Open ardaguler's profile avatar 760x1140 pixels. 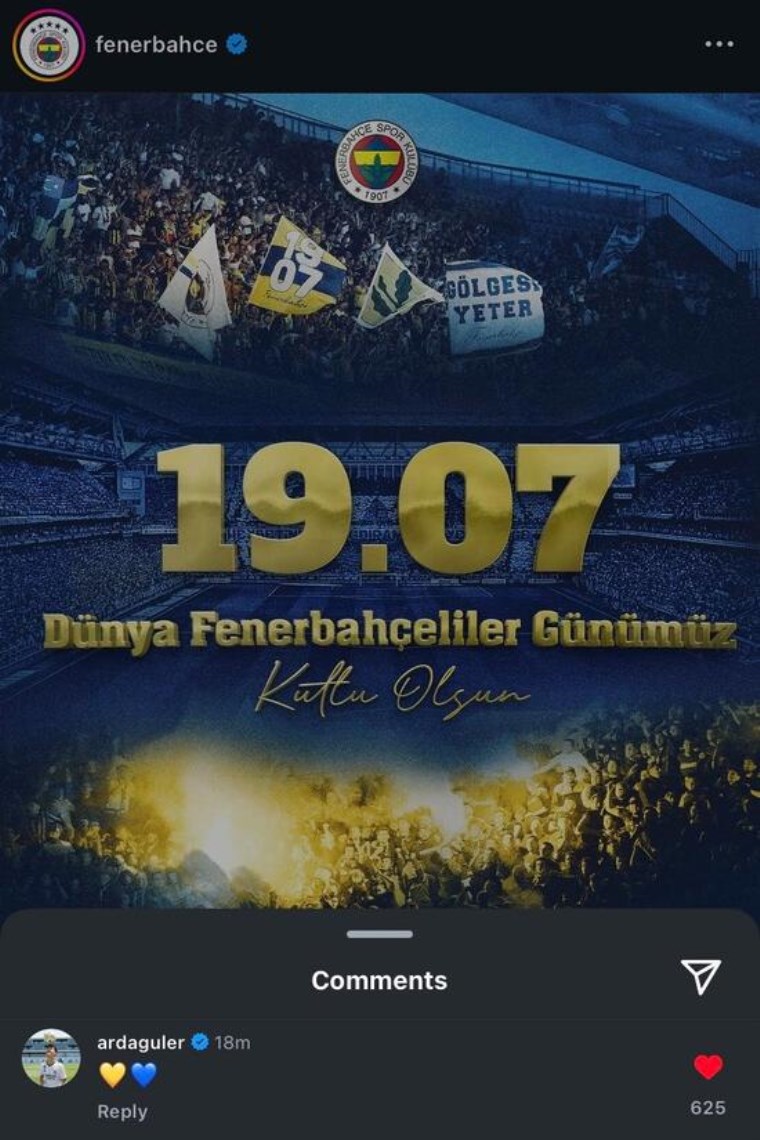click(51, 1058)
